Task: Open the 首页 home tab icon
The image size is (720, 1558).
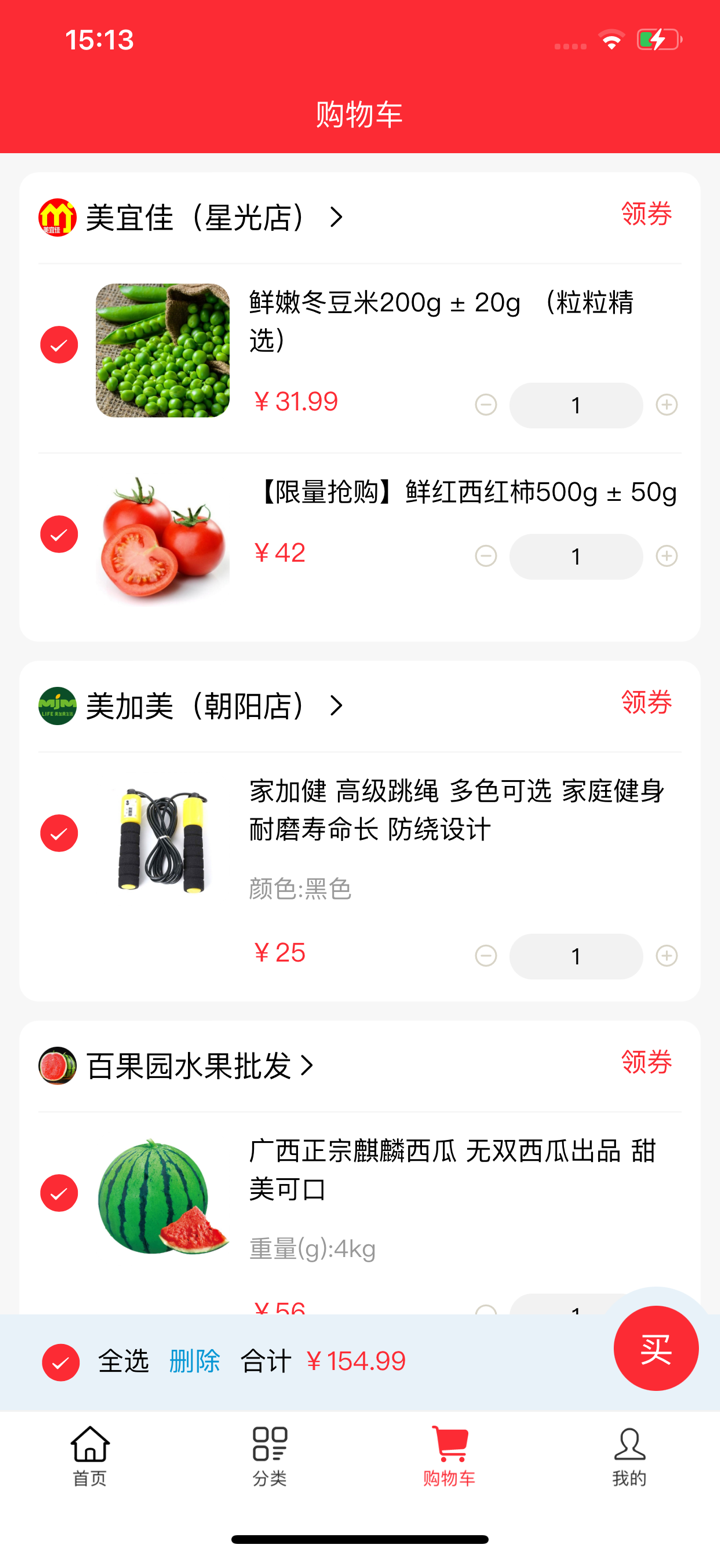Action: tap(89, 1444)
